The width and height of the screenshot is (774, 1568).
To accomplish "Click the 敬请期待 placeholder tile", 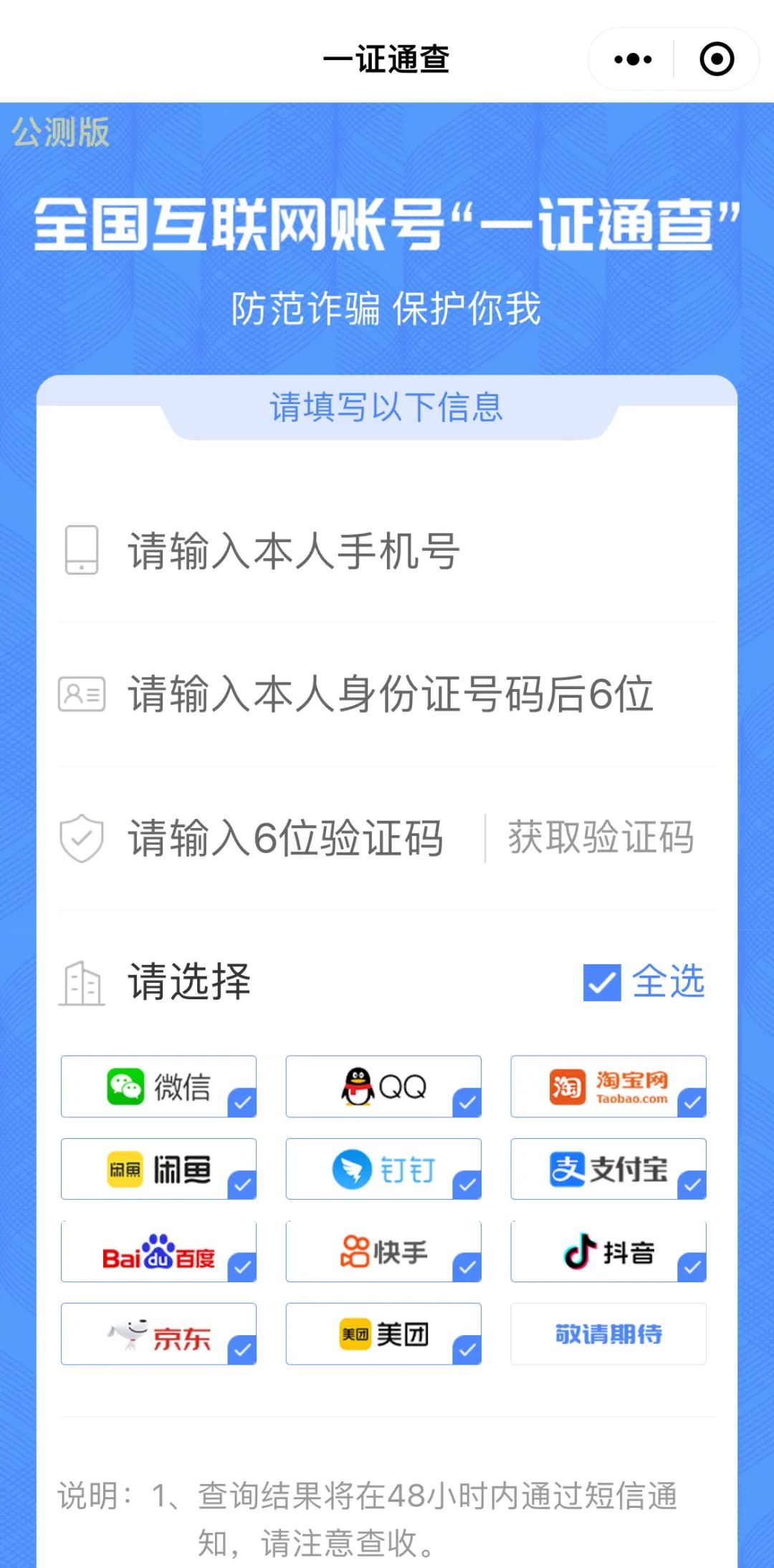I will 607,1333.
